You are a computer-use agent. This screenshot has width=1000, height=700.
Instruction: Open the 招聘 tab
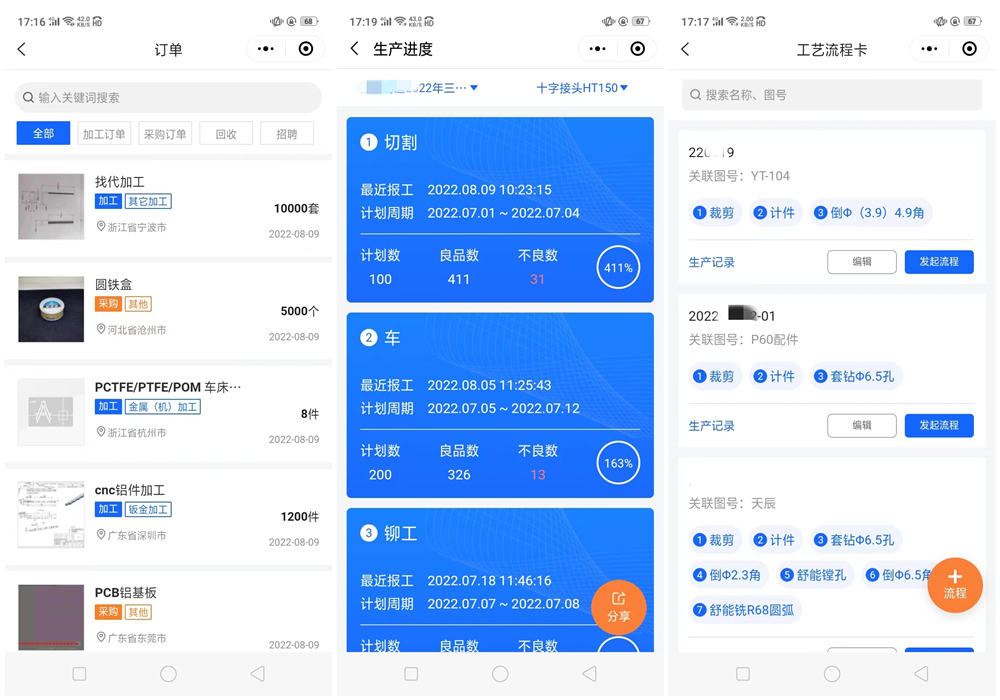287,134
